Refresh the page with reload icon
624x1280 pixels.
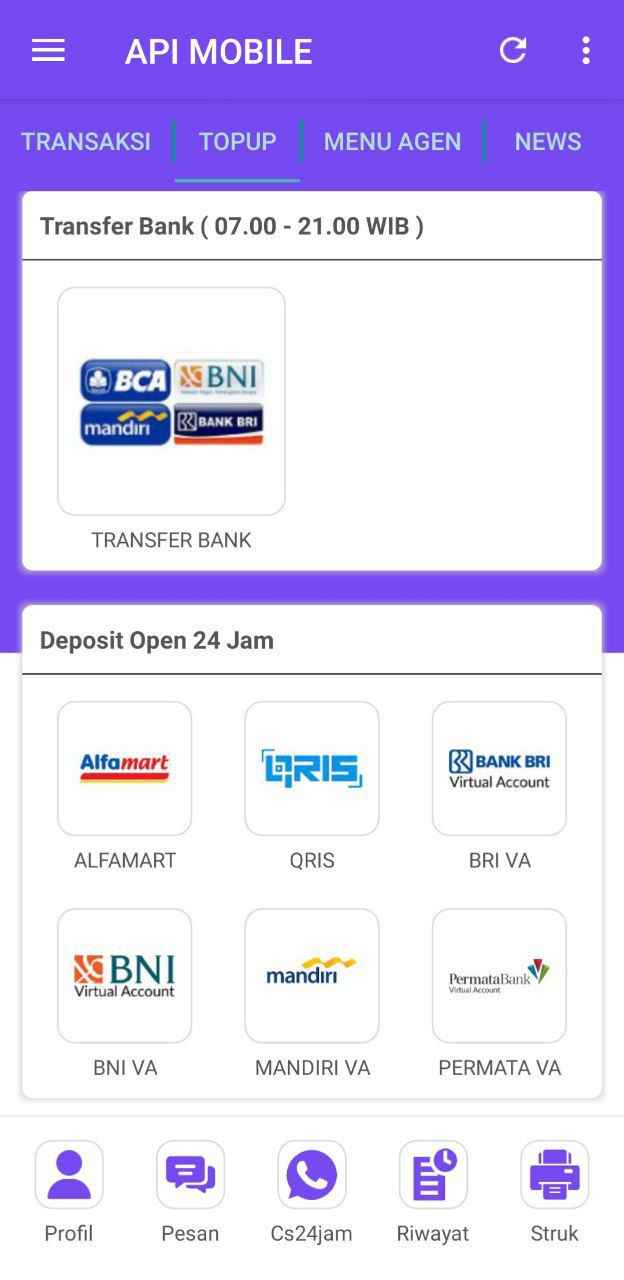(x=513, y=51)
